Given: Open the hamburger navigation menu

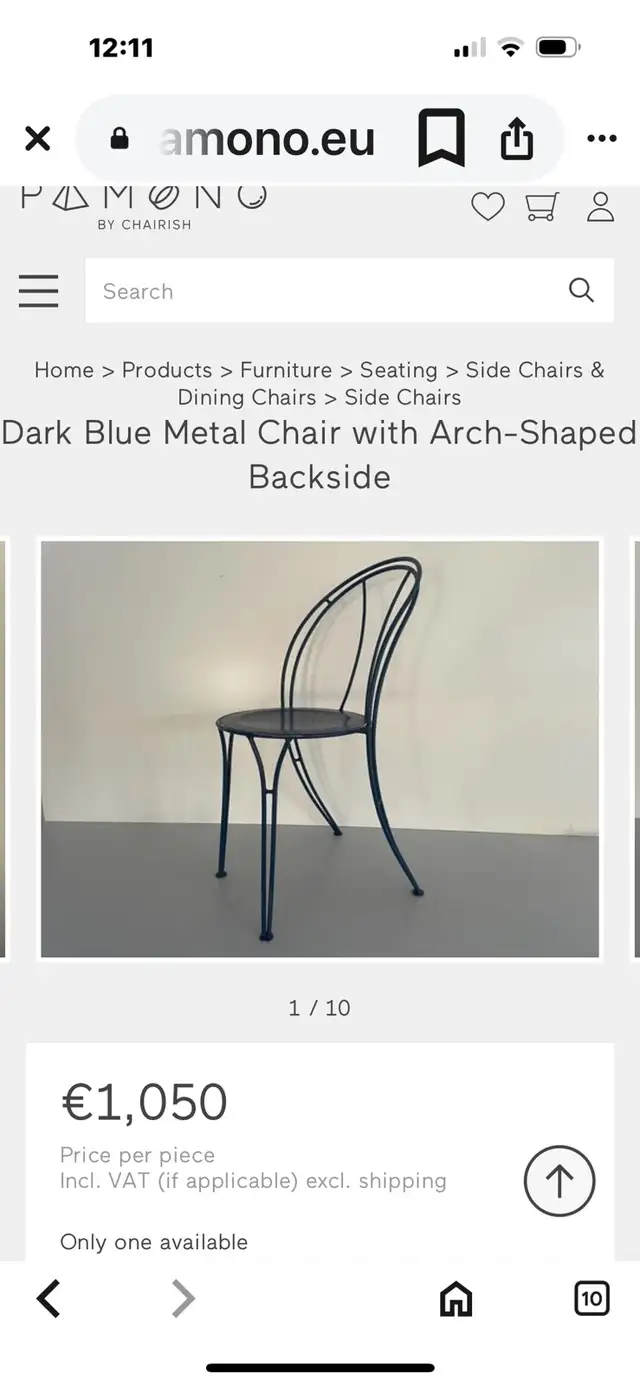Looking at the screenshot, I should tap(39, 291).
